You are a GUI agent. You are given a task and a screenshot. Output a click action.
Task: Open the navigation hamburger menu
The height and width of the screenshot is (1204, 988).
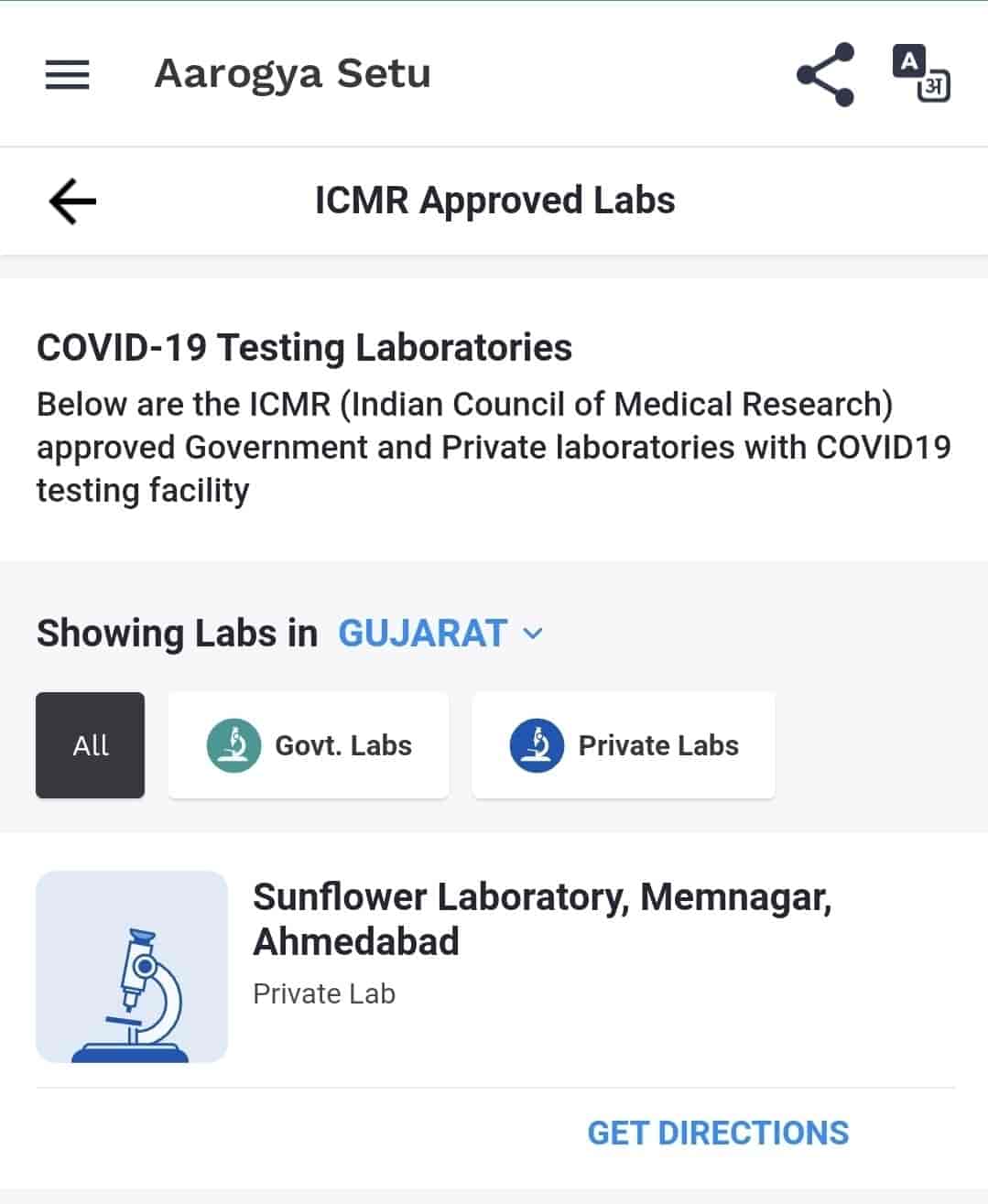point(65,74)
